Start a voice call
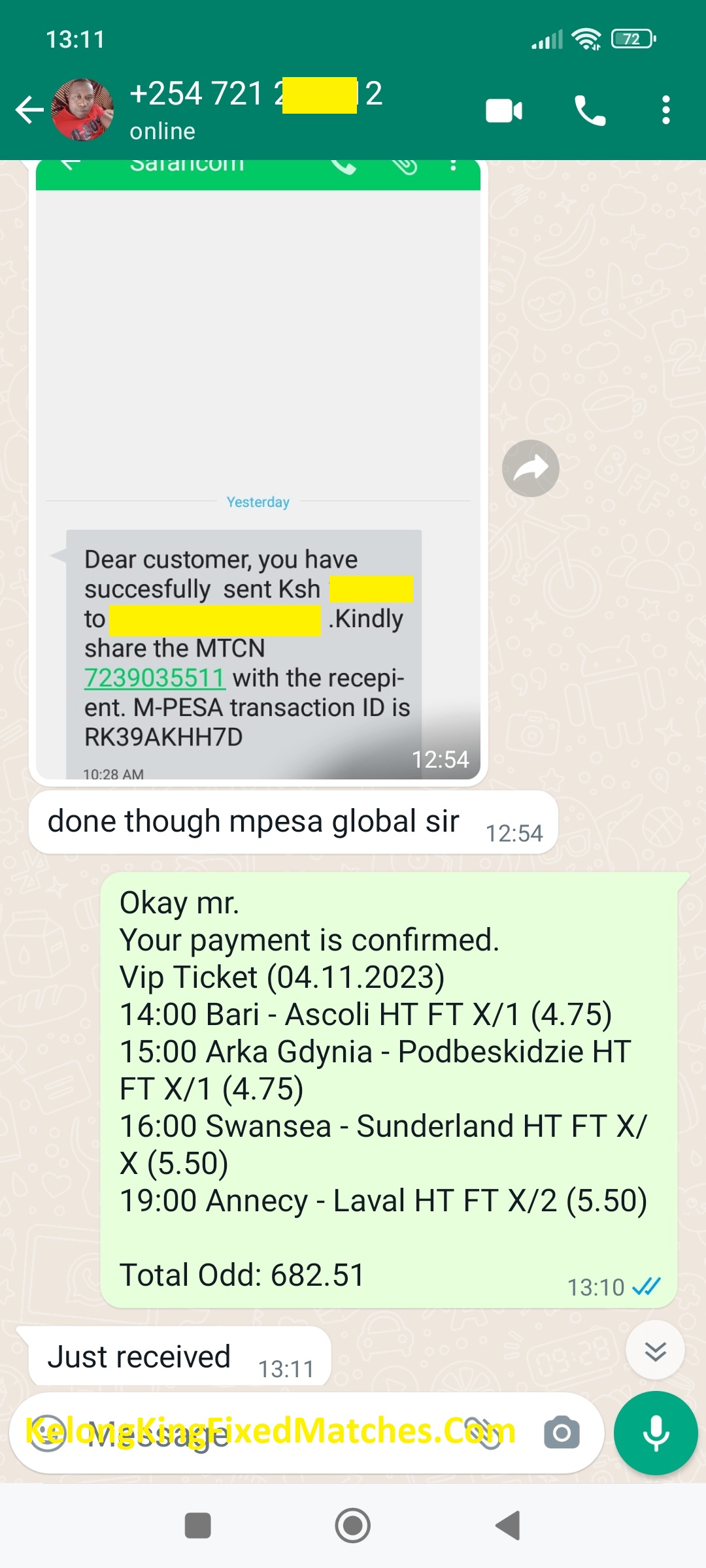706x1568 pixels. [590, 110]
